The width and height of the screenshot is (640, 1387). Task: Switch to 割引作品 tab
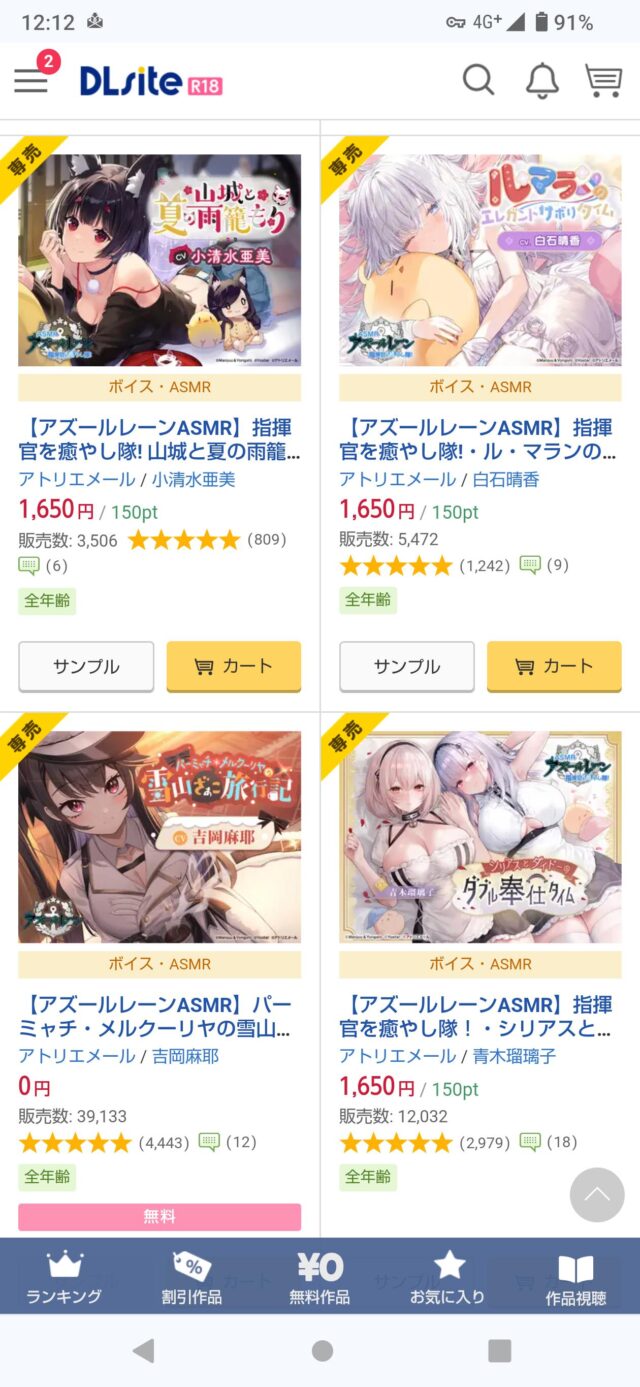(191, 1277)
